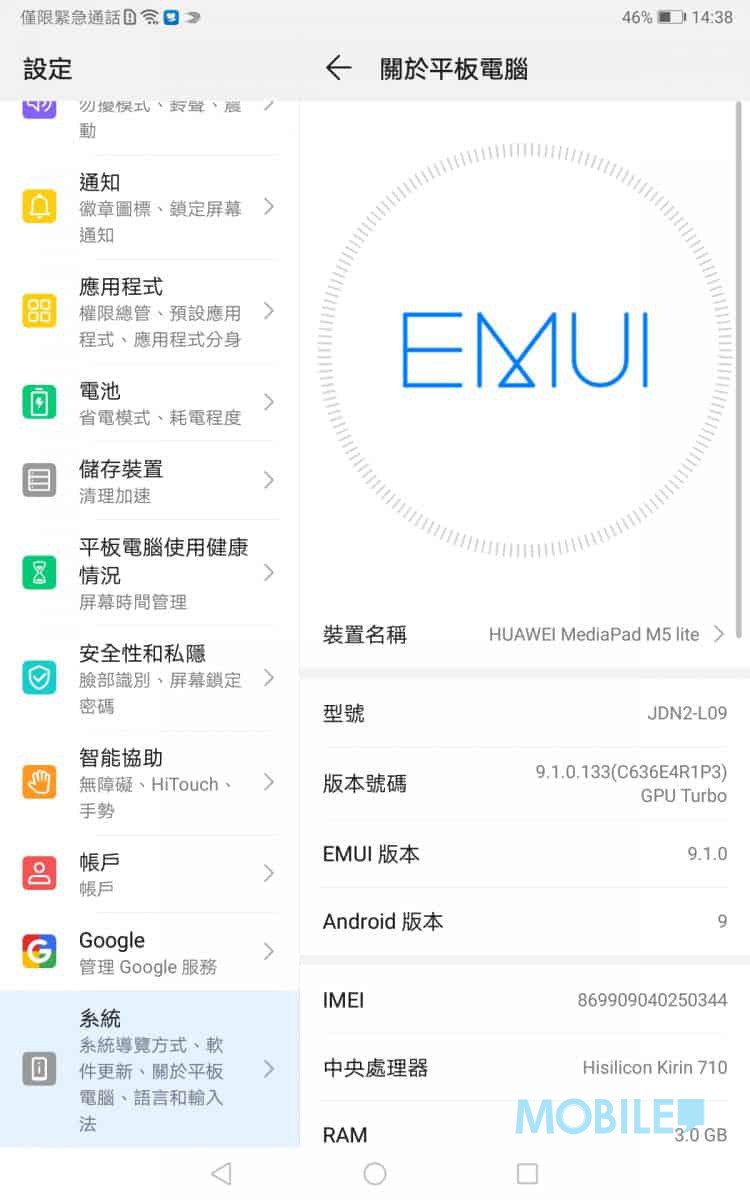
Task: Open Google services settings
Action: pos(150,952)
